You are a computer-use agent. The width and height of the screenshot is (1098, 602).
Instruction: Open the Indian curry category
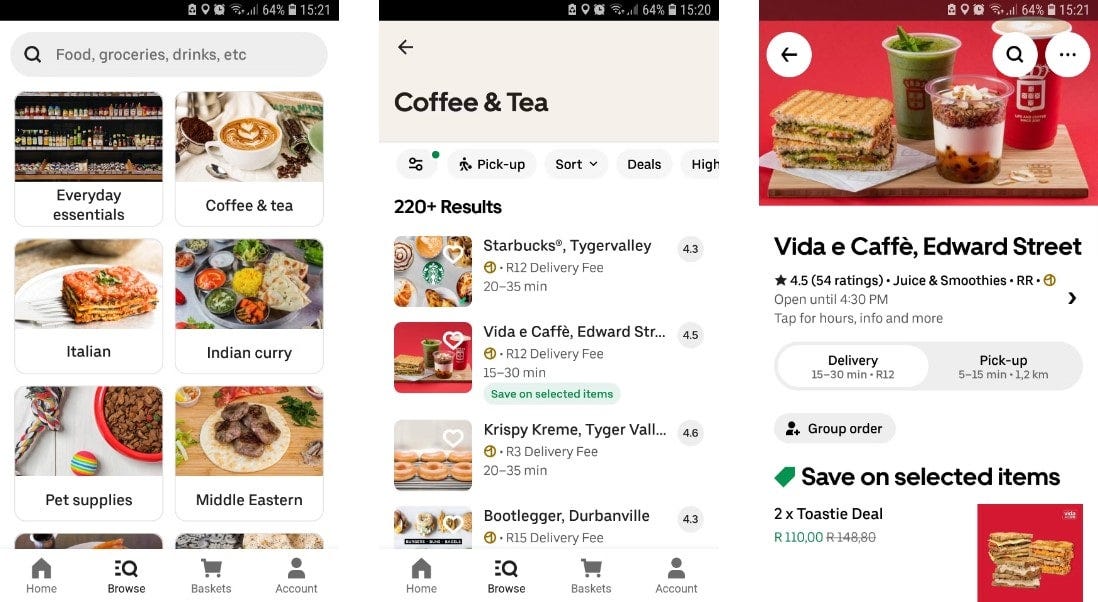coord(249,306)
